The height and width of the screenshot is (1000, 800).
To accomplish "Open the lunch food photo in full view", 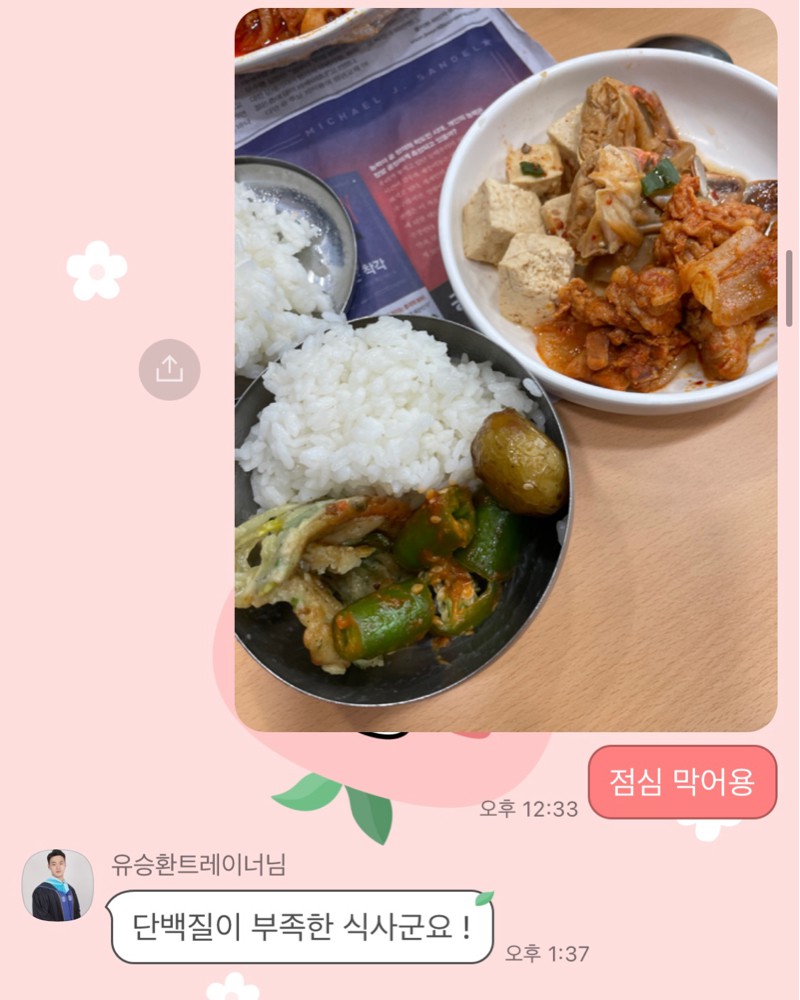I will [505, 370].
